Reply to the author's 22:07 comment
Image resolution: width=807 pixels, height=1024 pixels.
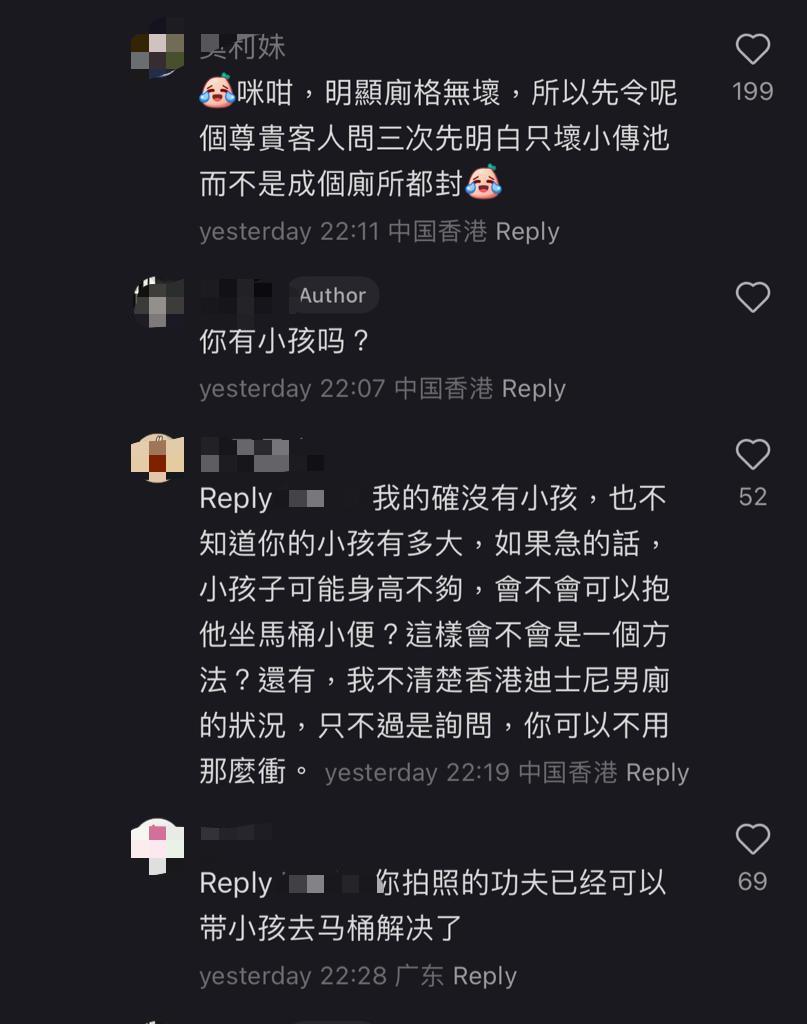click(533, 388)
